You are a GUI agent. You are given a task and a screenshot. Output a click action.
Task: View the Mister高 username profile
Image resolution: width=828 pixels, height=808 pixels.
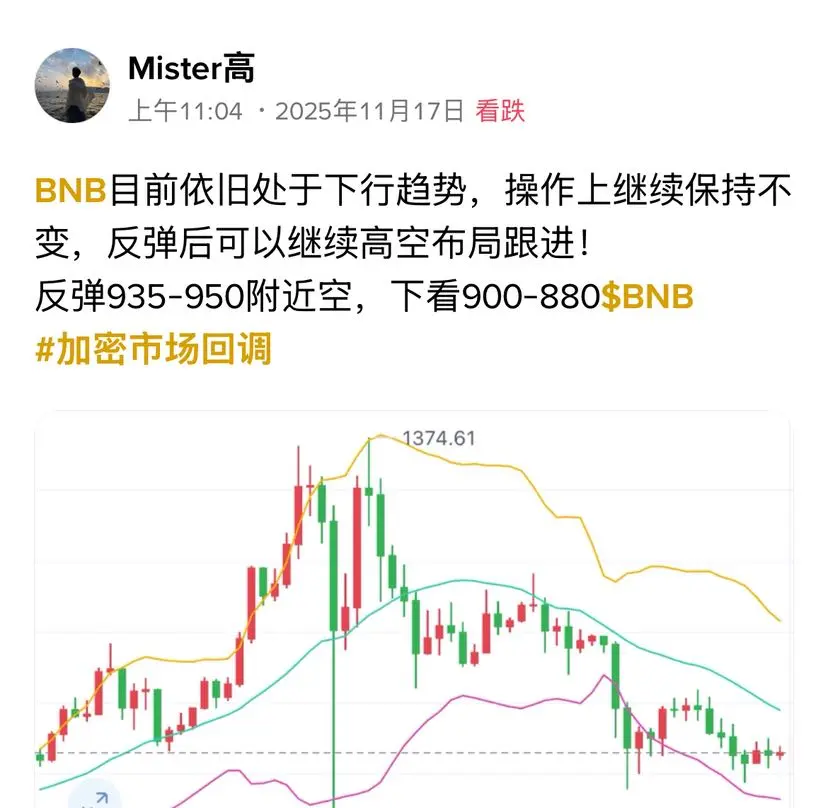tap(192, 67)
